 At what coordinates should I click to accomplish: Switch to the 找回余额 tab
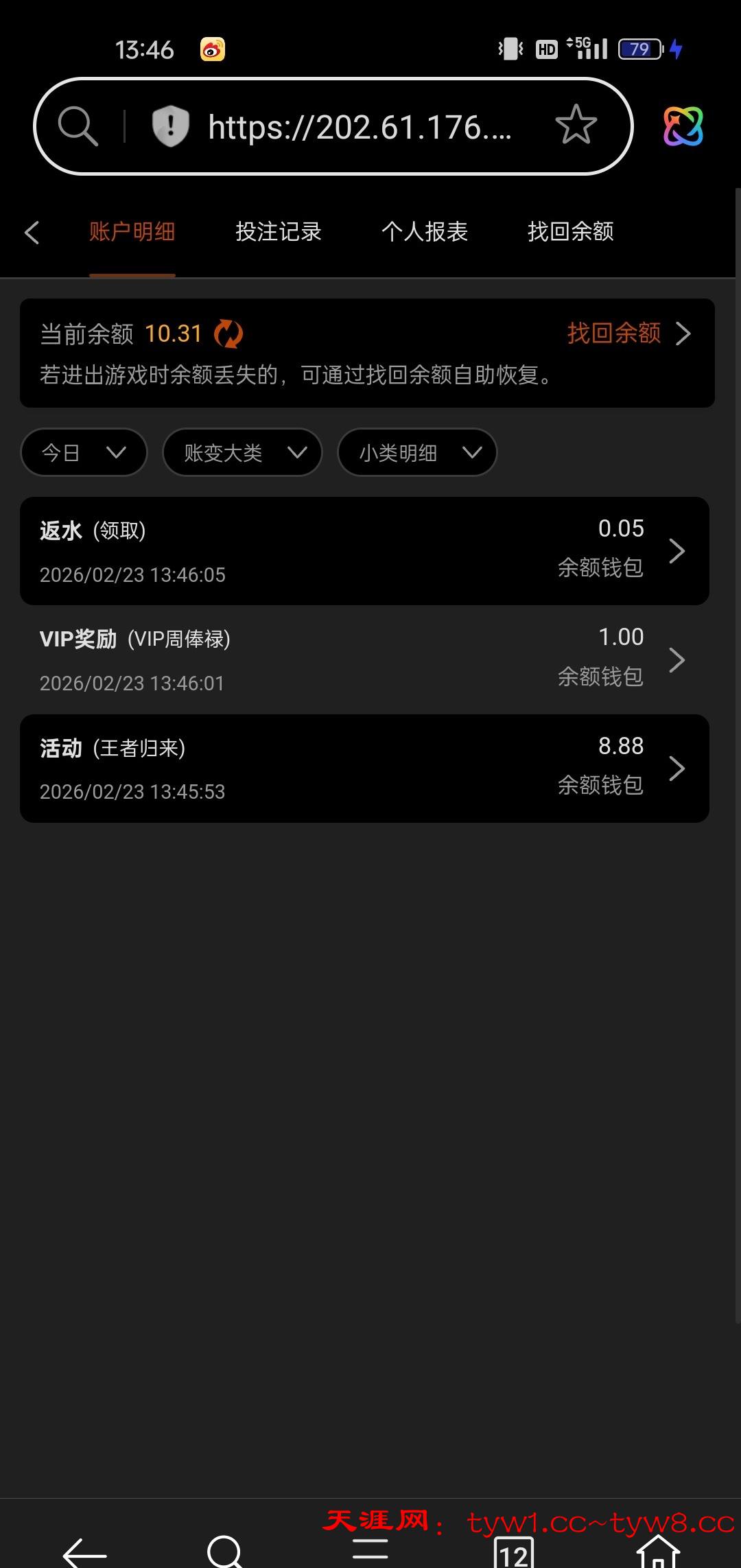pos(570,232)
